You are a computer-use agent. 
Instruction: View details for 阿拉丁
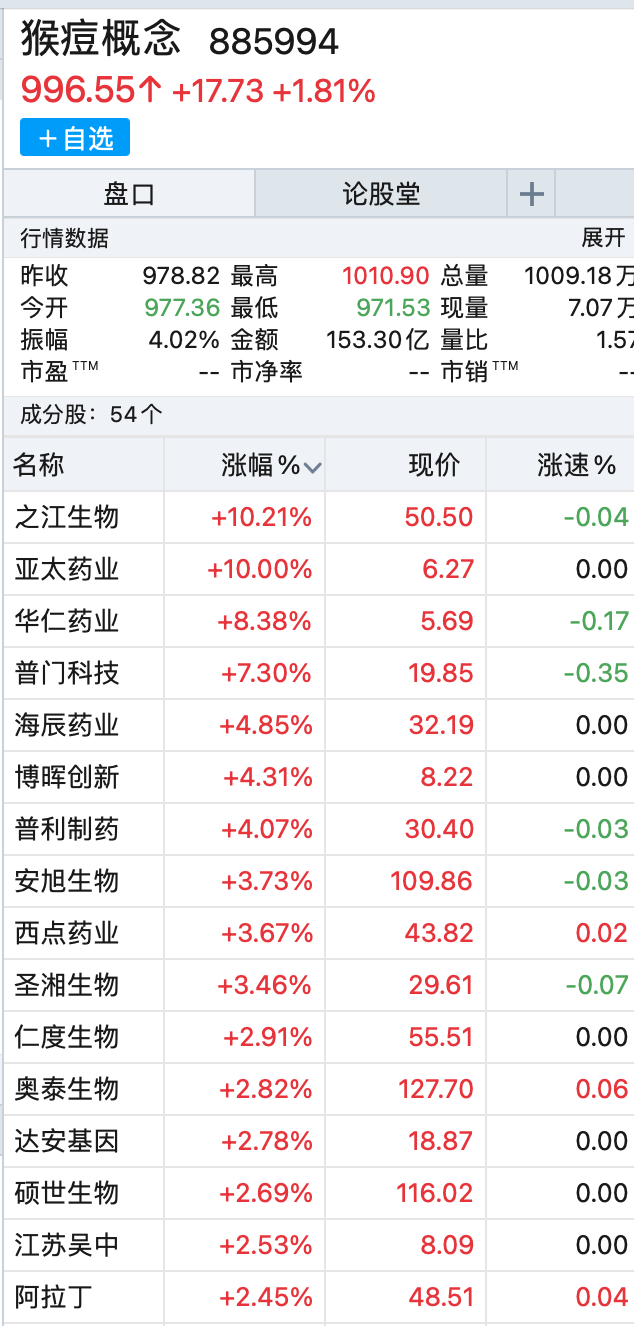pyautogui.click(x=53, y=1297)
